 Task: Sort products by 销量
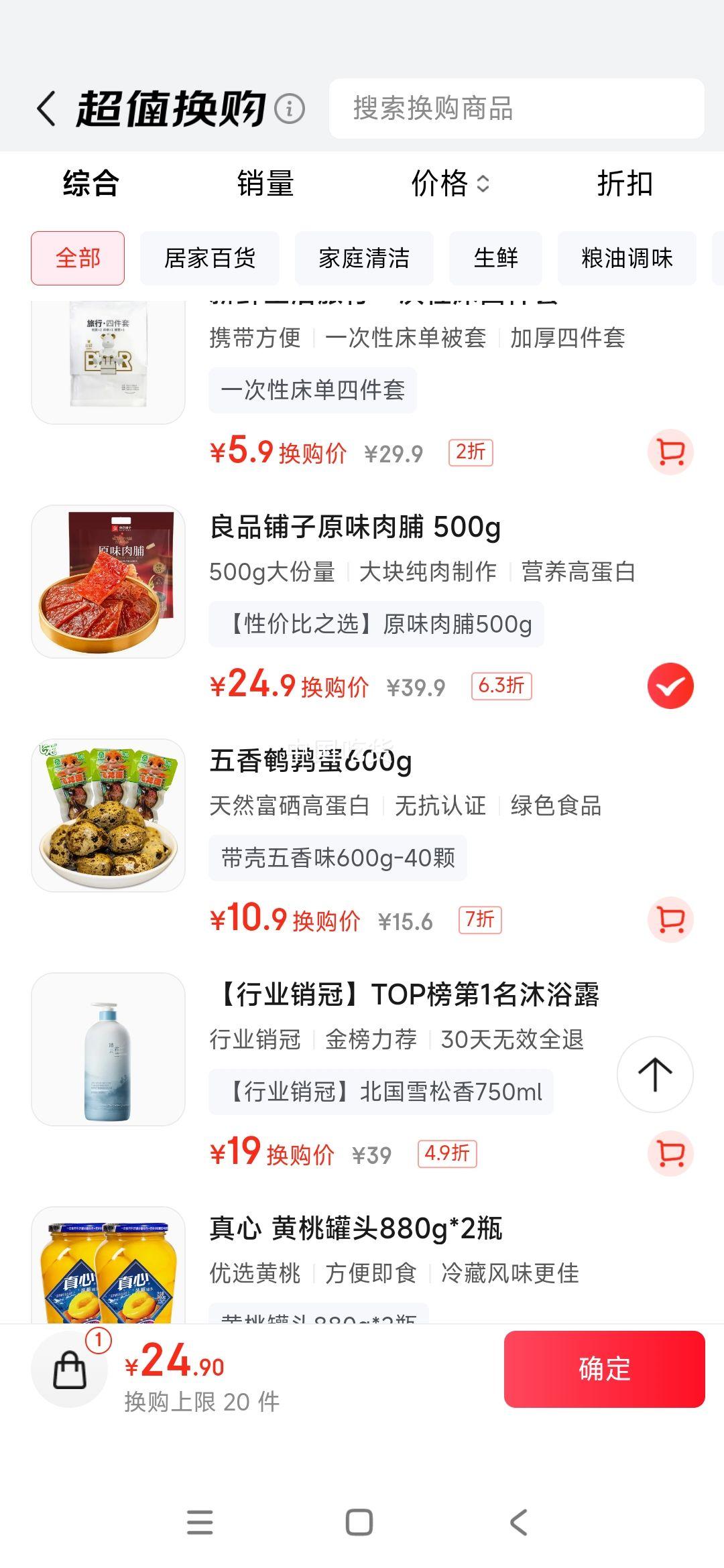tap(265, 184)
